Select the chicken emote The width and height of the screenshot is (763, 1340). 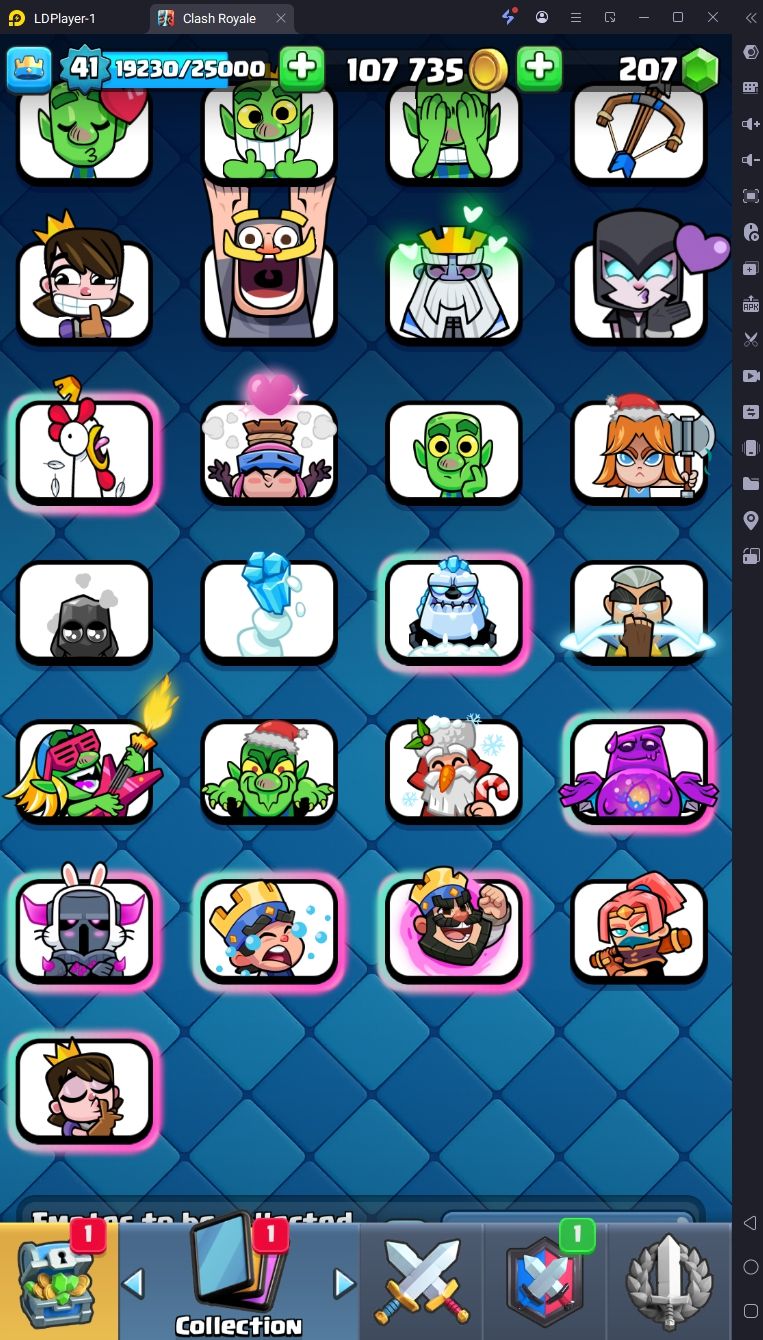(84, 449)
